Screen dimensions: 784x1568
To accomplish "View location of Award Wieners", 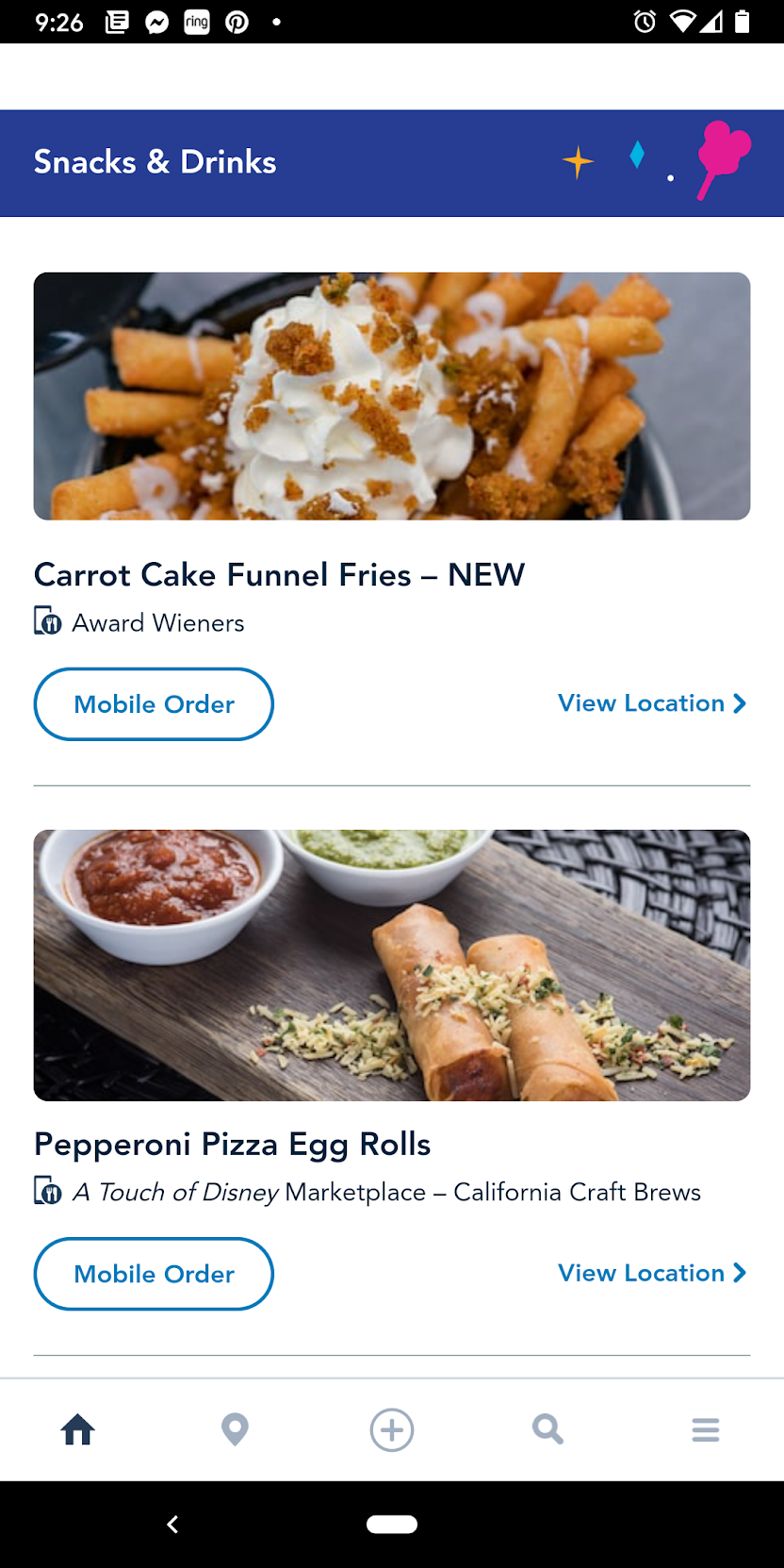I will point(651,703).
